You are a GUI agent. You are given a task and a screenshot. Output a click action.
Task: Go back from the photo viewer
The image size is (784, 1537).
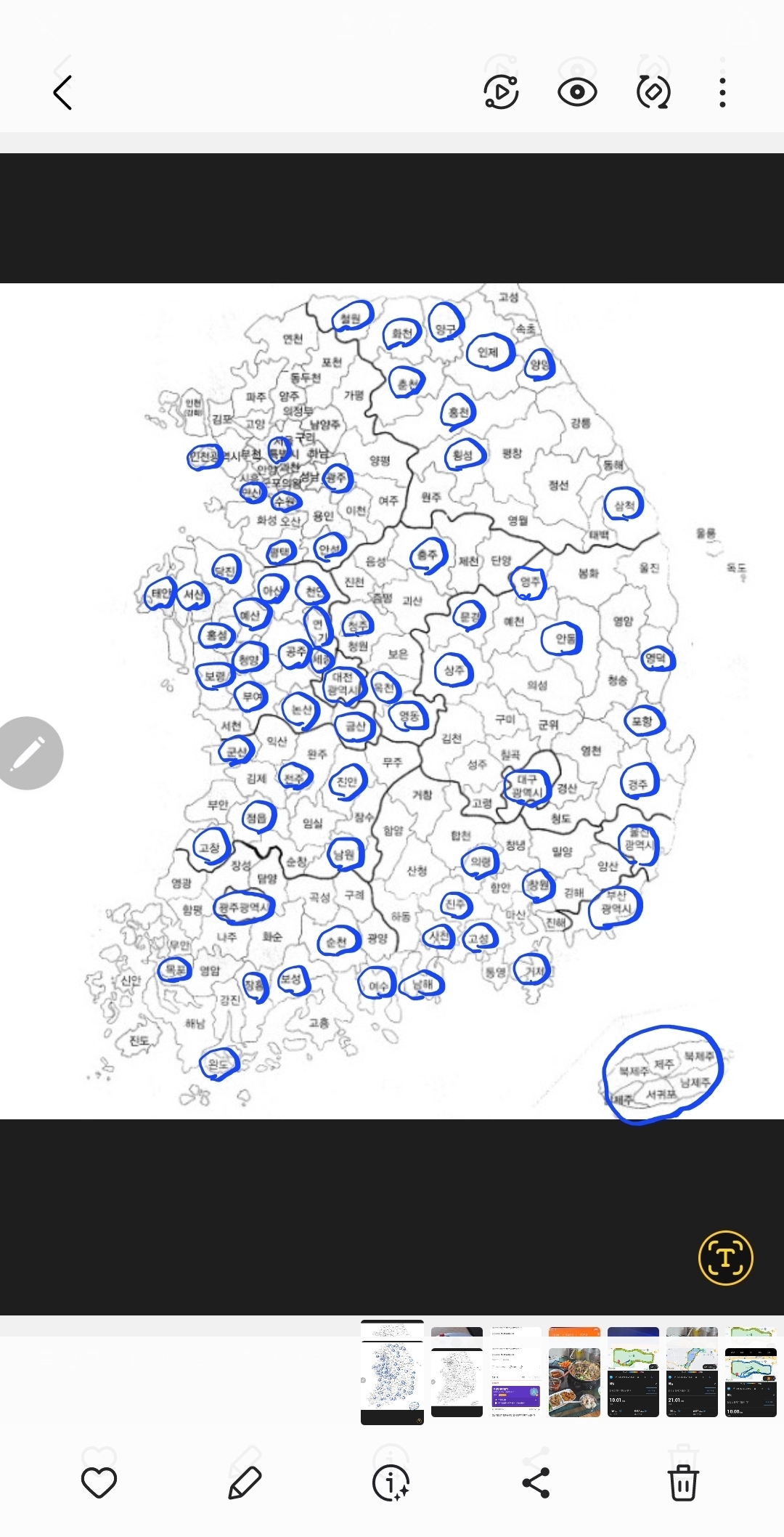click(x=63, y=93)
